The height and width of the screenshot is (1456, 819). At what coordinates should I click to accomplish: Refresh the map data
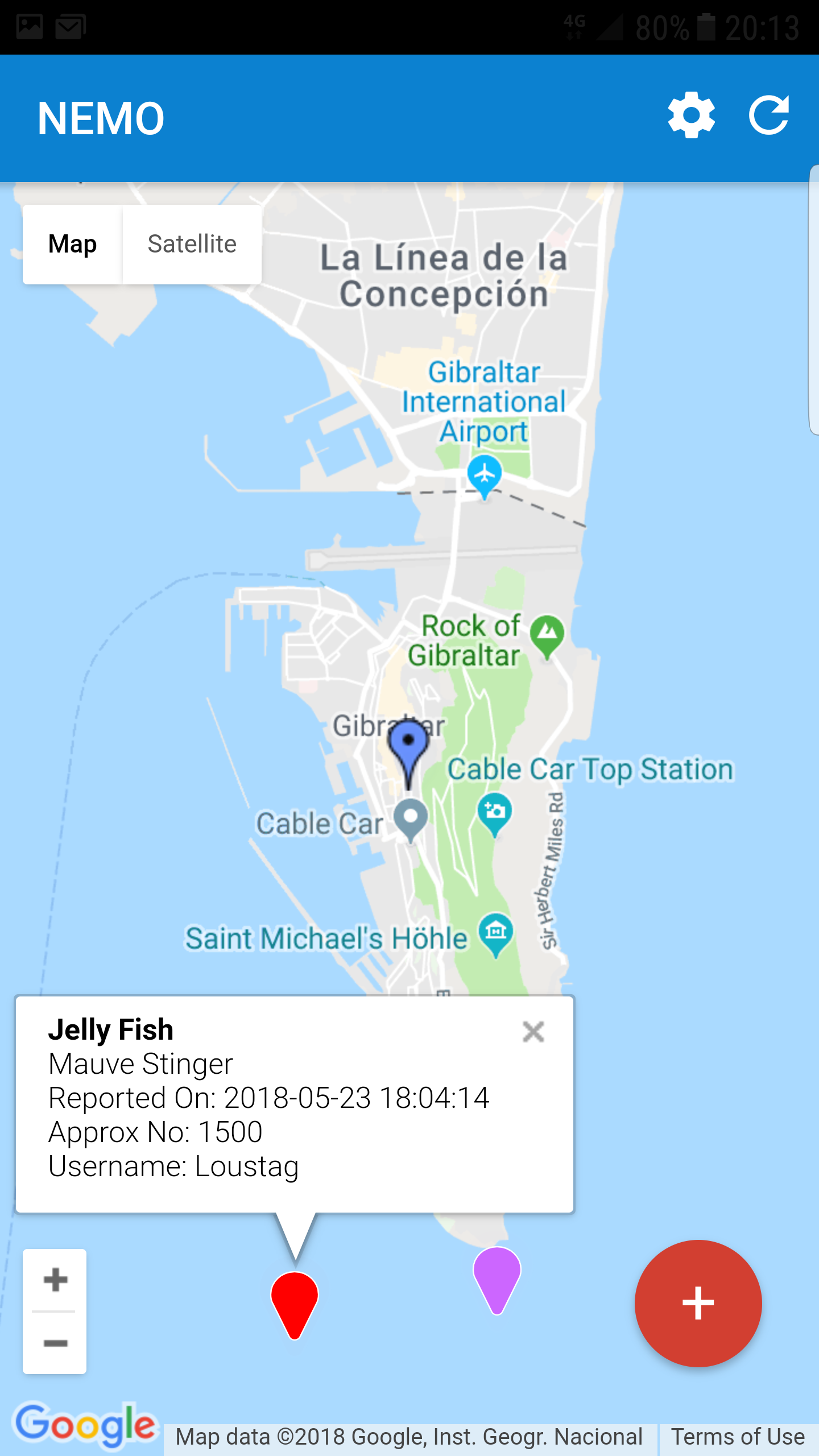pos(769,115)
